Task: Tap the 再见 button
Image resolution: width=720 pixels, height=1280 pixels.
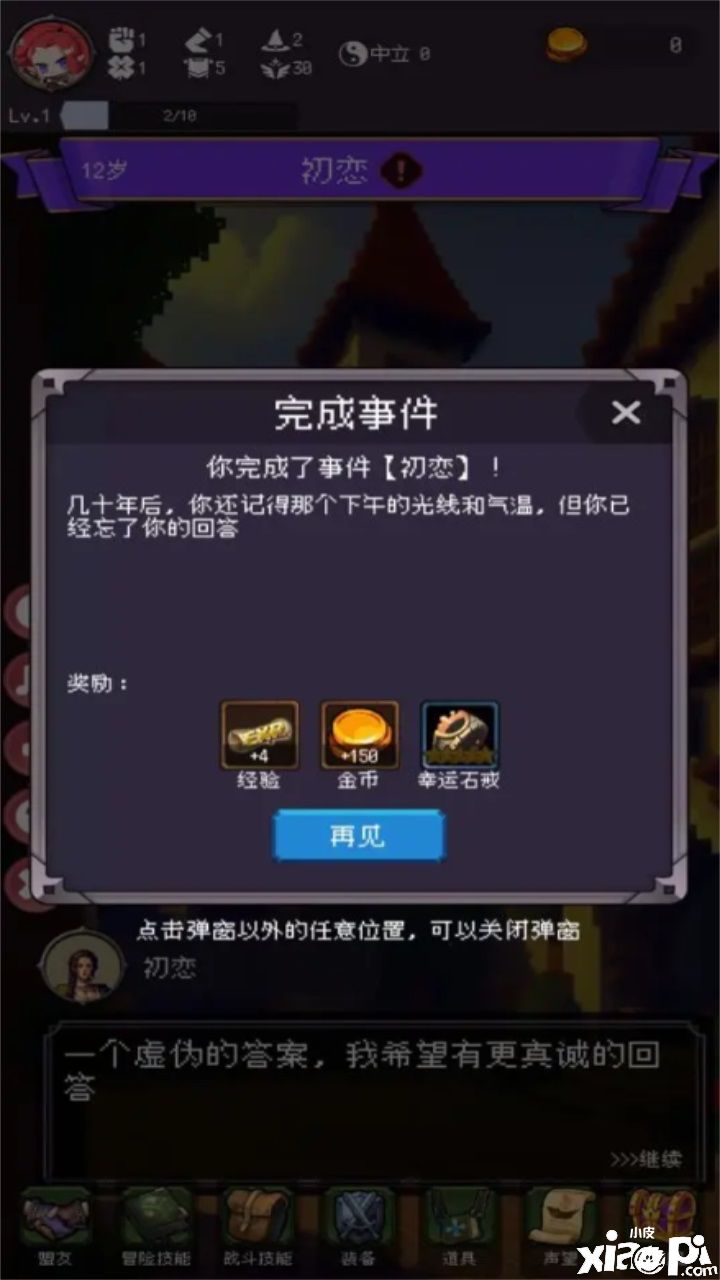Action: click(358, 835)
